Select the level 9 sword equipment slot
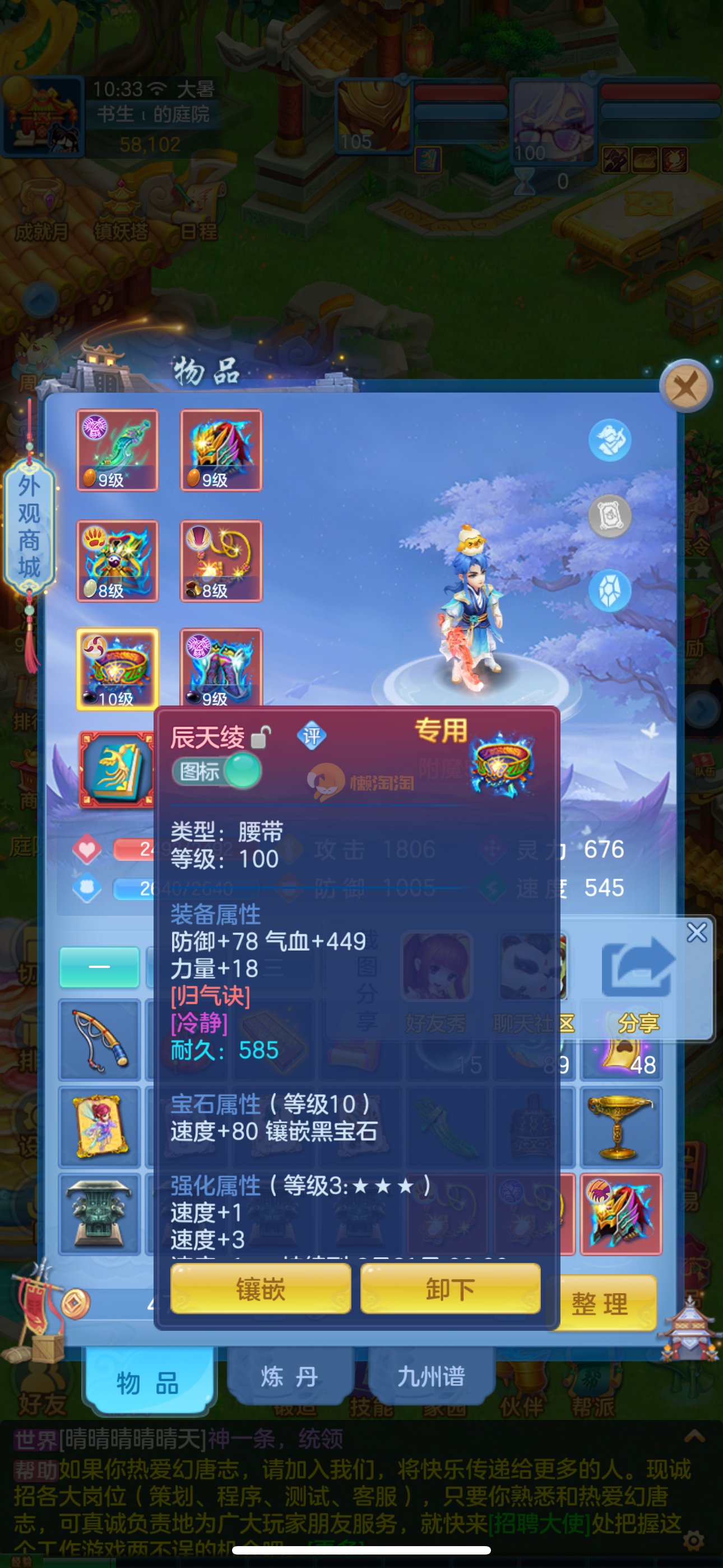Screen dimensions: 723x1568 (118, 450)
